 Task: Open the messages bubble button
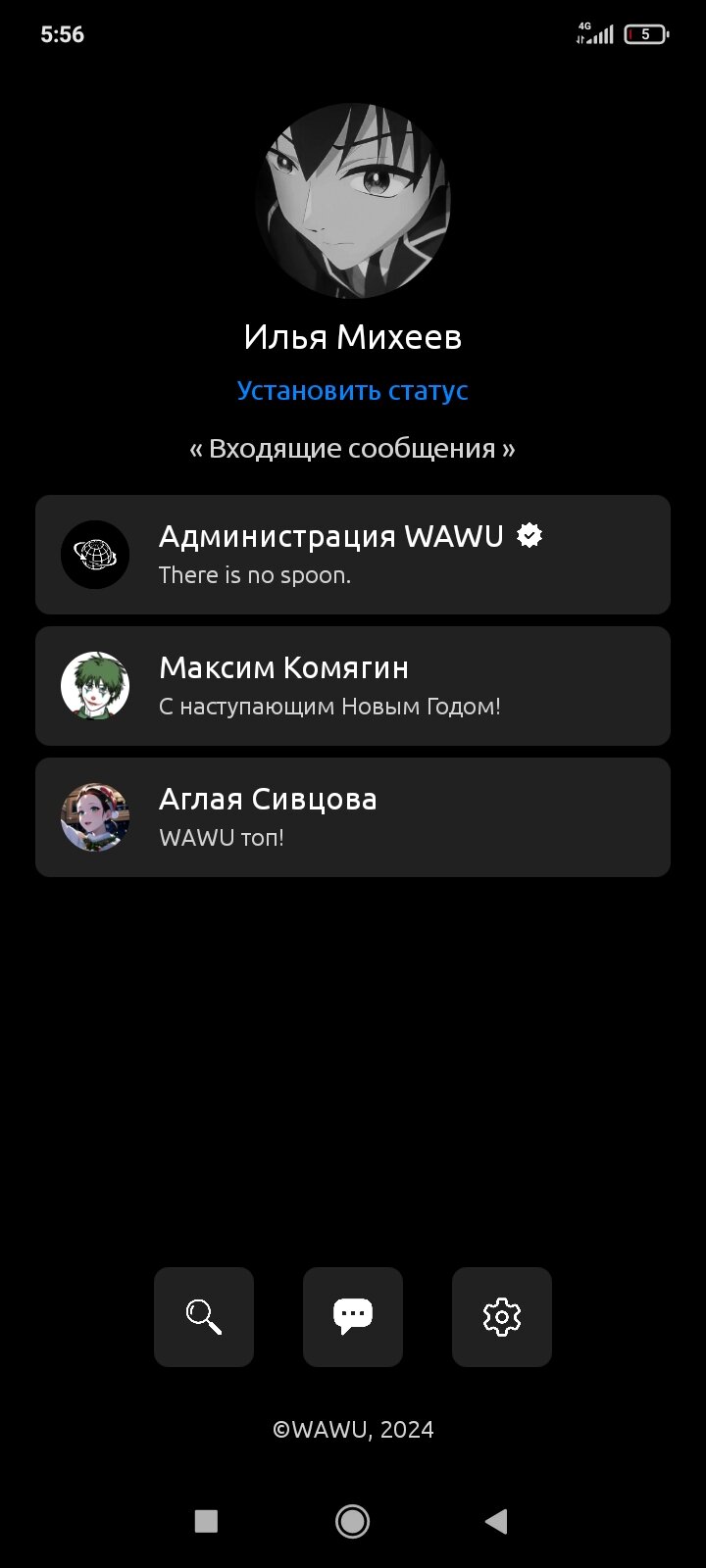[353, 1316]
